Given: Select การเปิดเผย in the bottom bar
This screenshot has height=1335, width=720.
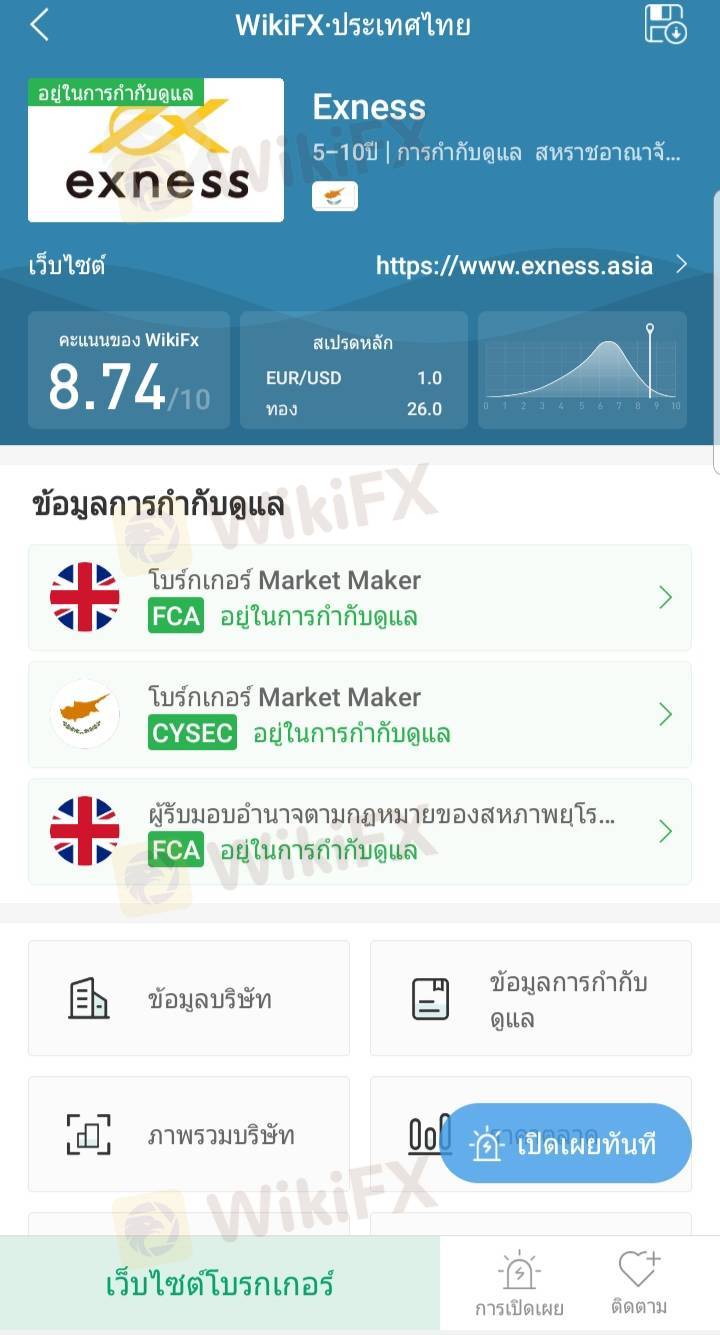Looking at the screenshot, I should [x=519, y=1285].
